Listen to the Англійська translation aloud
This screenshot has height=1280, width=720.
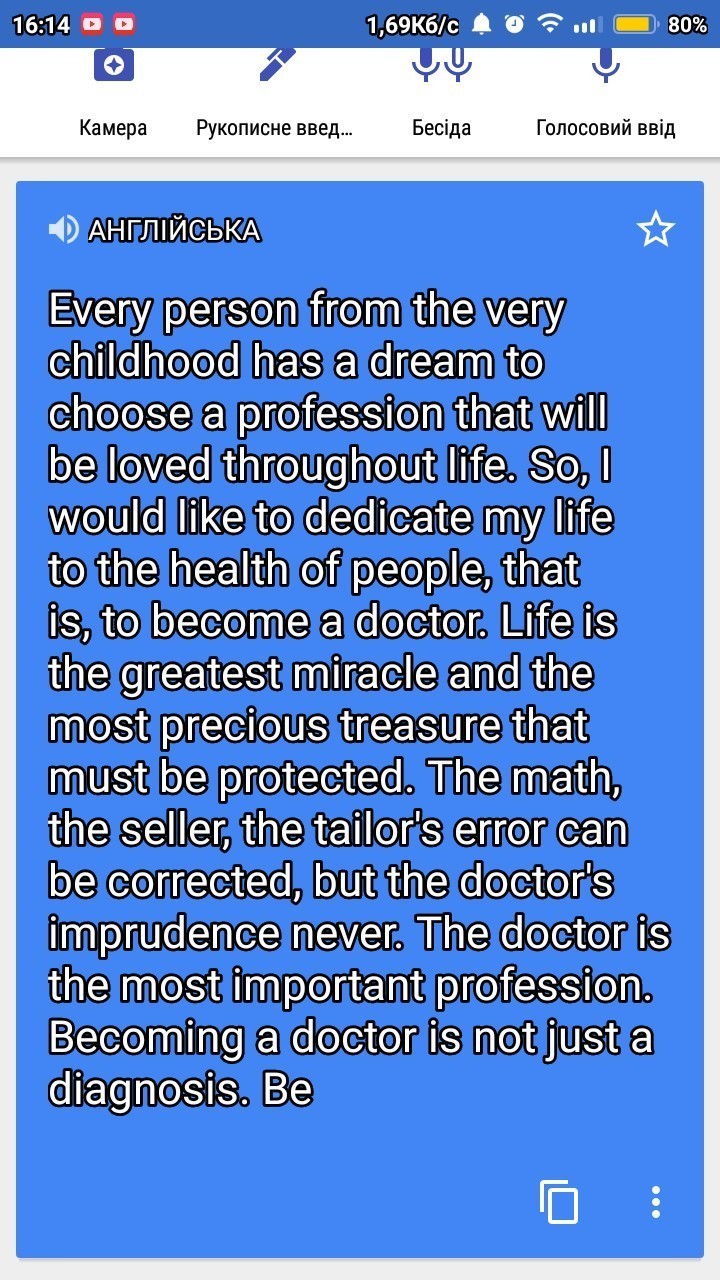point(63,230)
